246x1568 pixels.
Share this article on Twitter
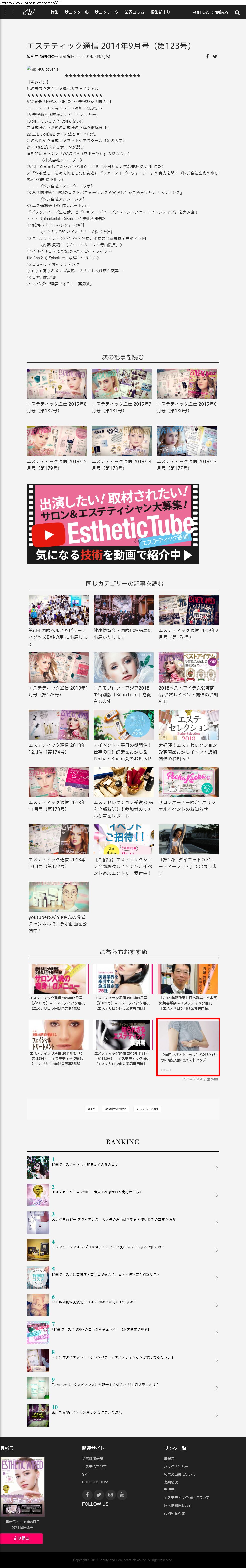[x=215, y=56]
